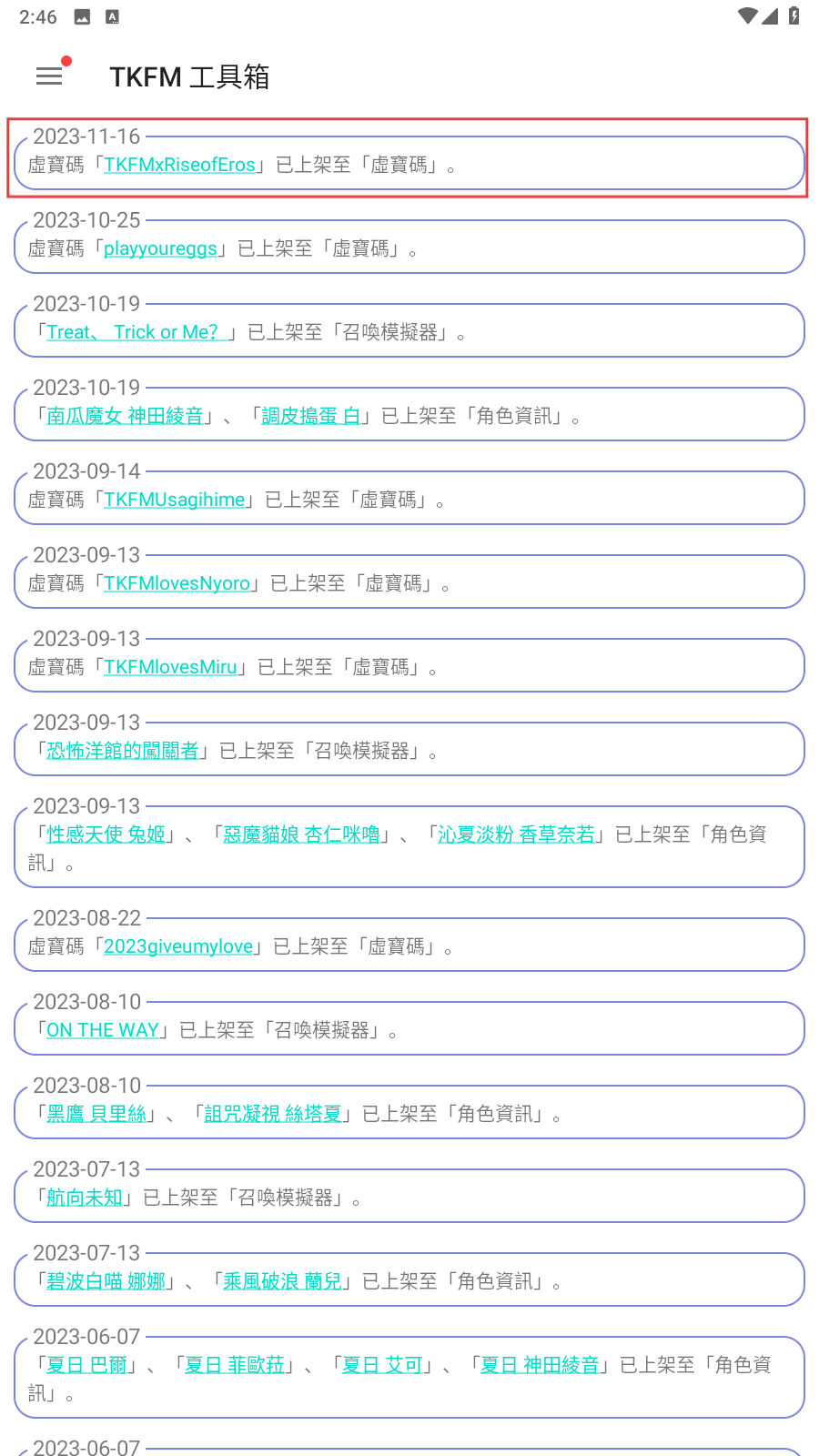Open the playyoureggs code link
Screen dimensions: 819x1456
(160, 248)
